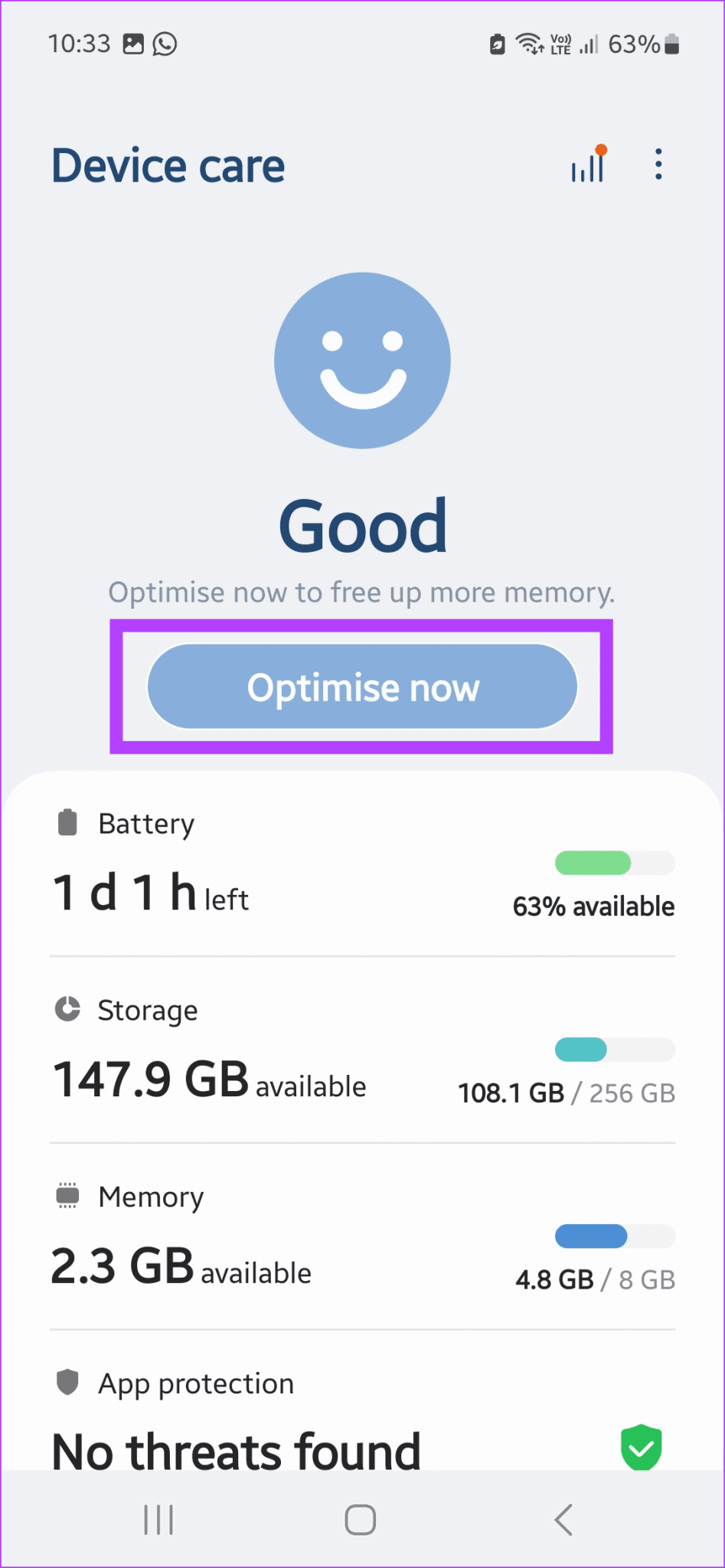Viewport: 725px width, 1568px height.
Task: Click the battery indicator in status bar
Action: 671,44
